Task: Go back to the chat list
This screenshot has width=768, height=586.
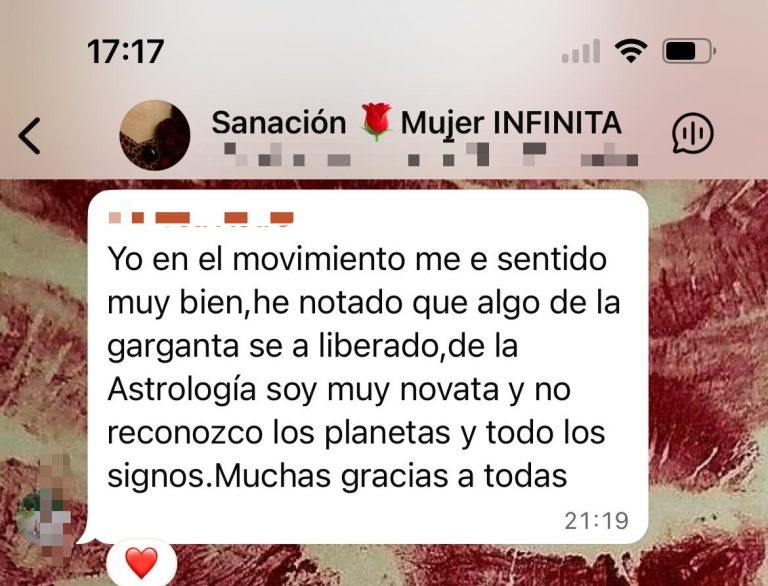Action: click(x=30, y=135)
